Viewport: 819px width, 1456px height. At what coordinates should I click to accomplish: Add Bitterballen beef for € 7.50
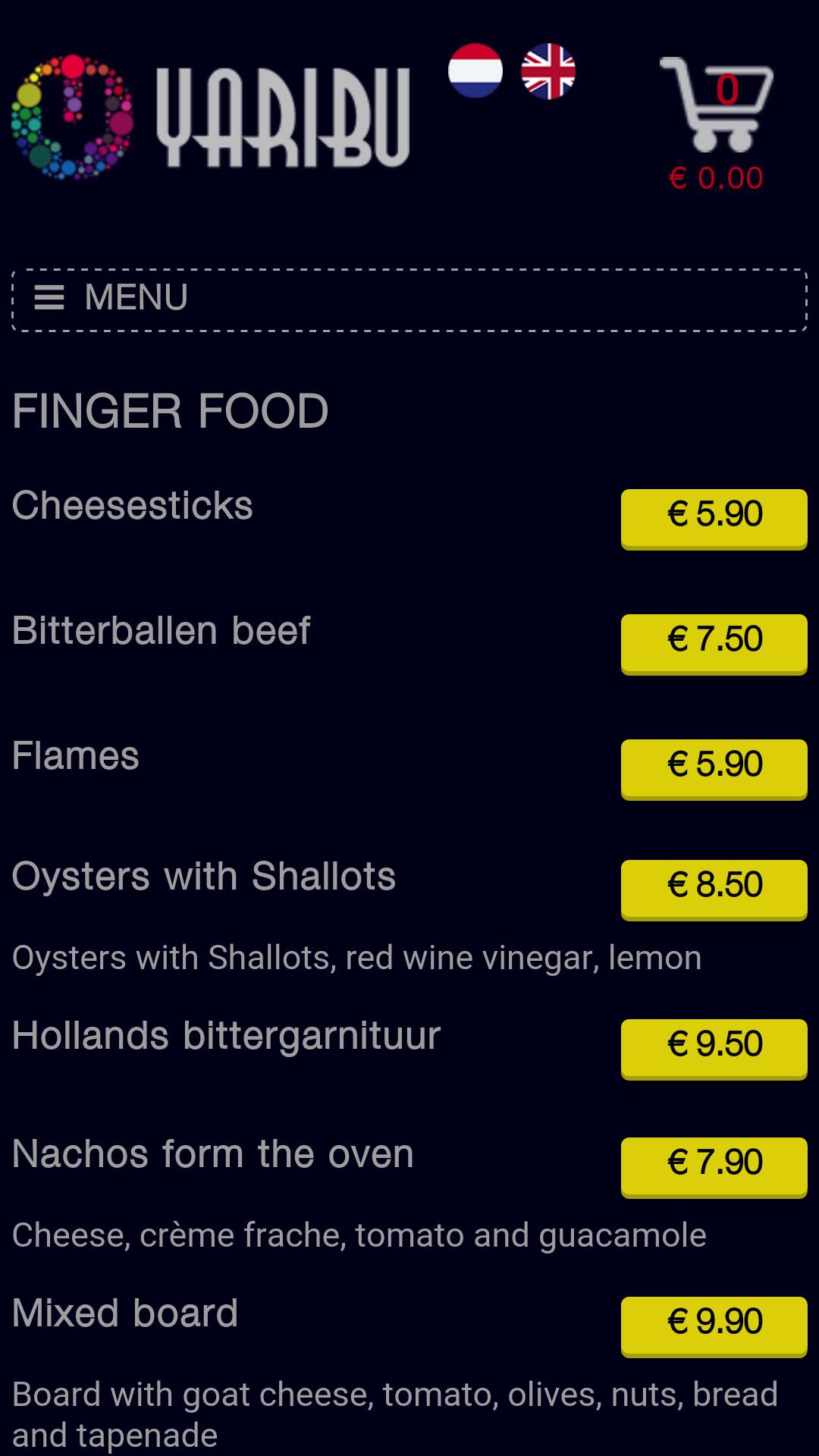[x=714, y=643]
